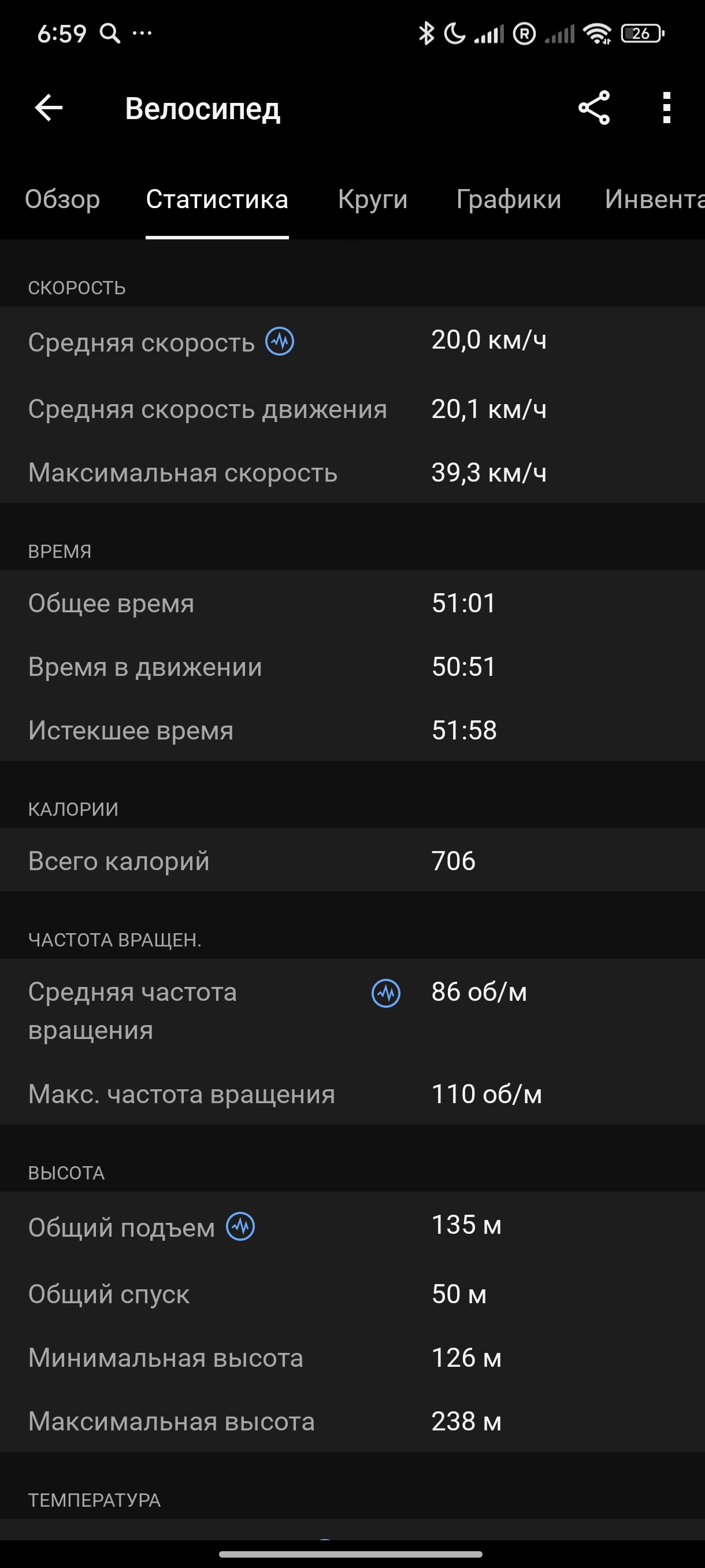The width and height of the screenshot is (705, 1568).
Task: Open the Круги tab
Action: point(372,199)
